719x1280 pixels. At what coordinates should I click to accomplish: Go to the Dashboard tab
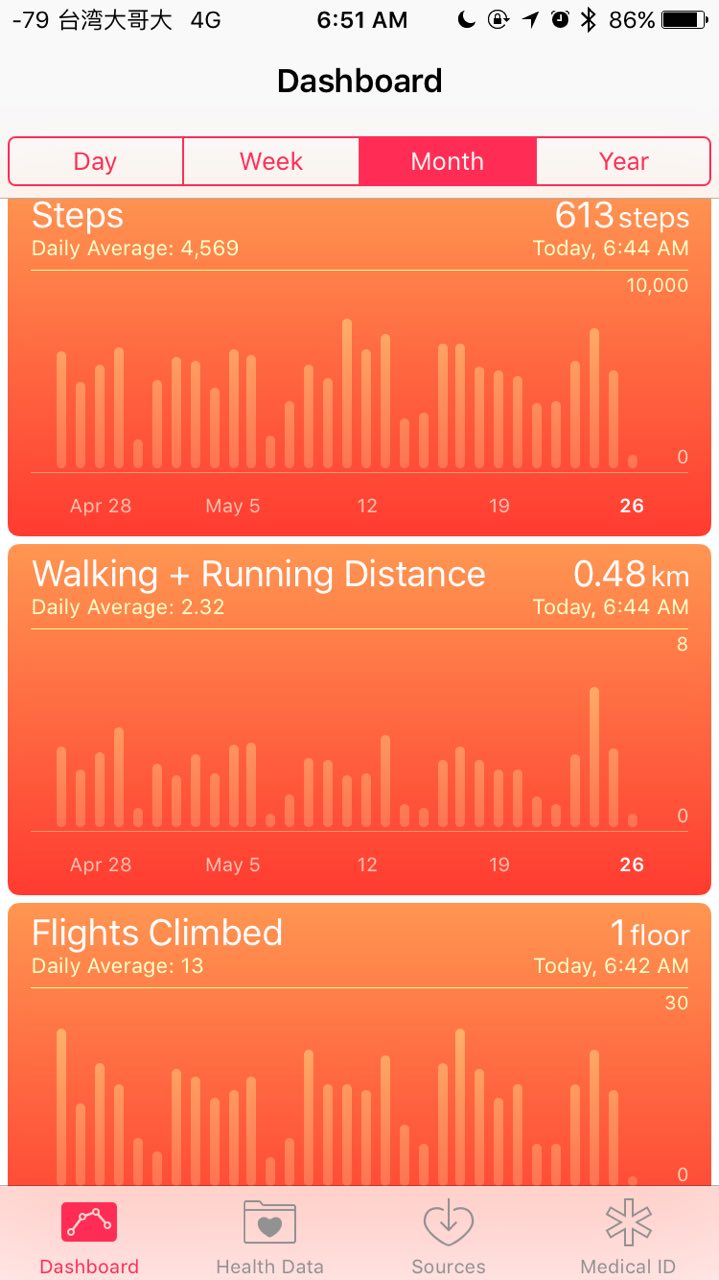click(x=89, y=1235)
